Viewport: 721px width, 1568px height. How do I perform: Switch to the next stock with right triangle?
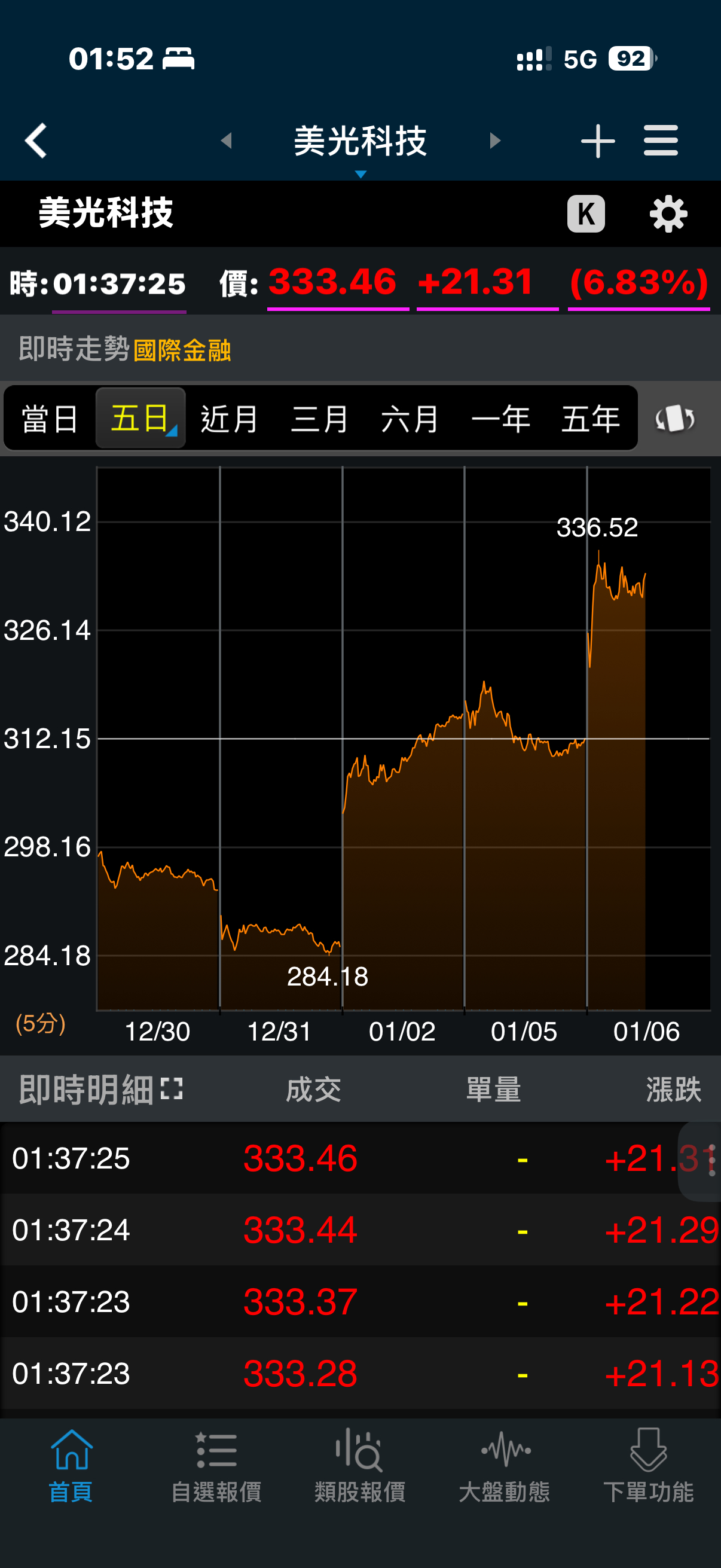pos(494,141)
